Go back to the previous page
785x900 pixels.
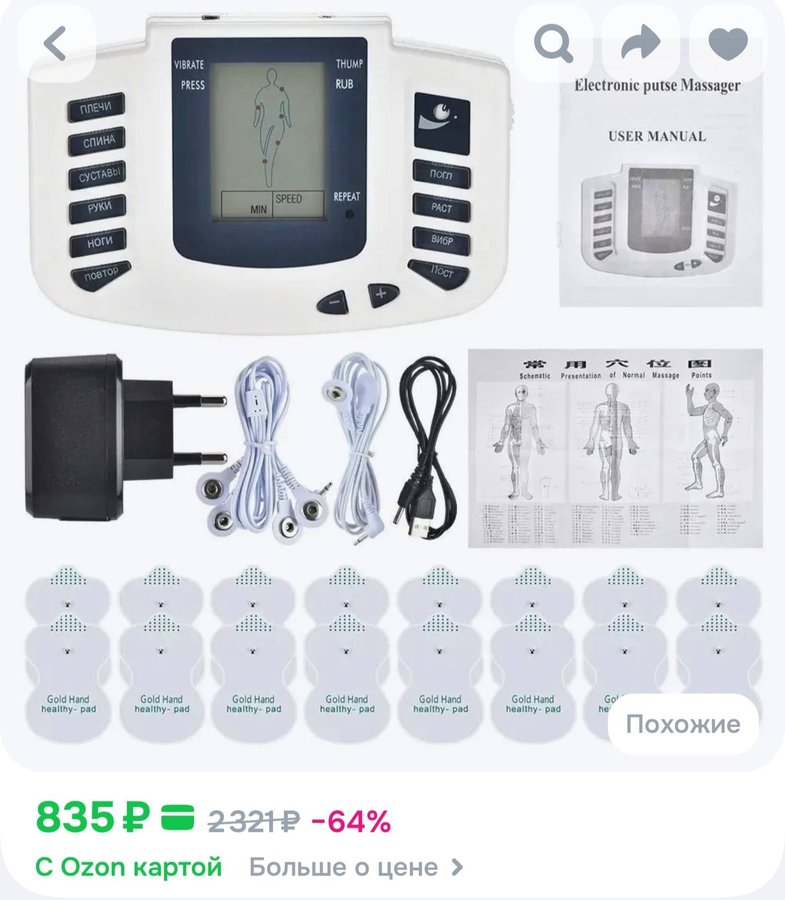[55, 44]
